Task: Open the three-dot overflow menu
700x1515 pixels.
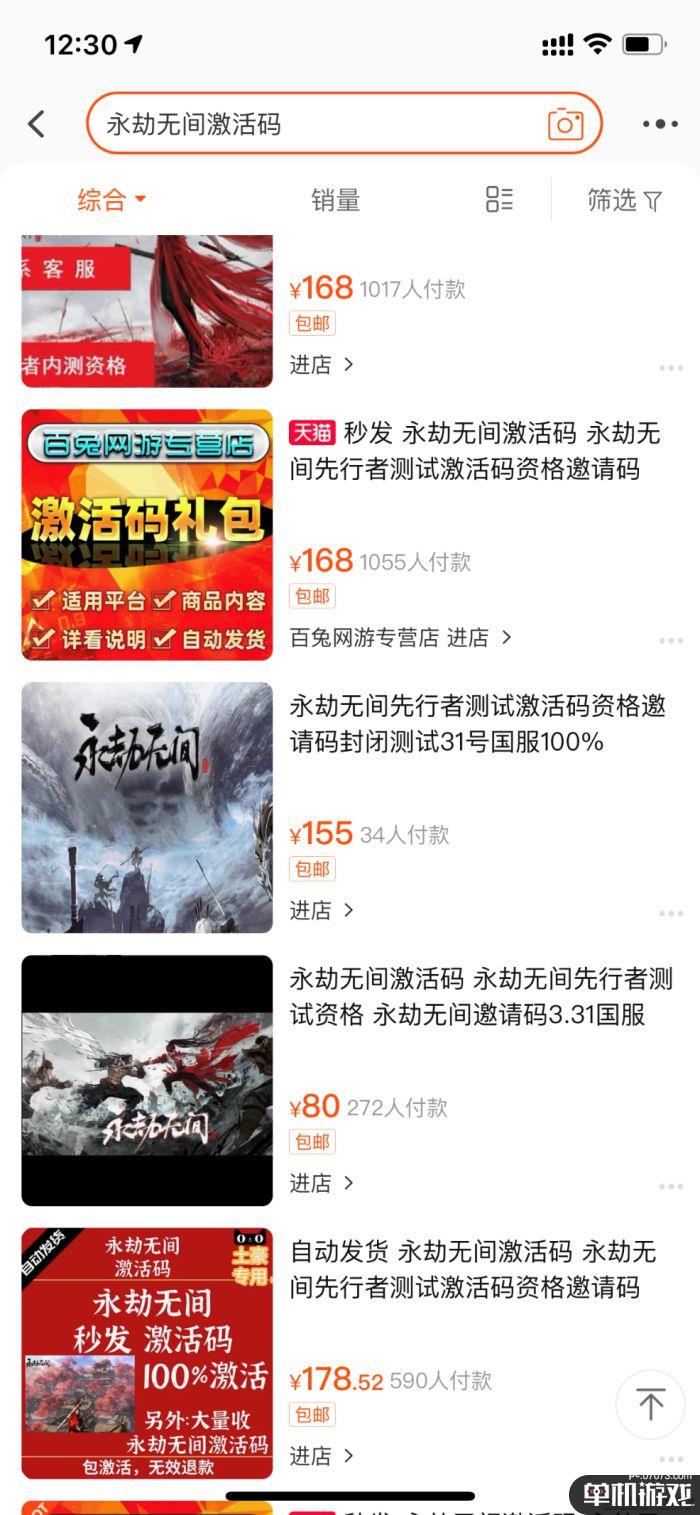Action: [660, 124]
